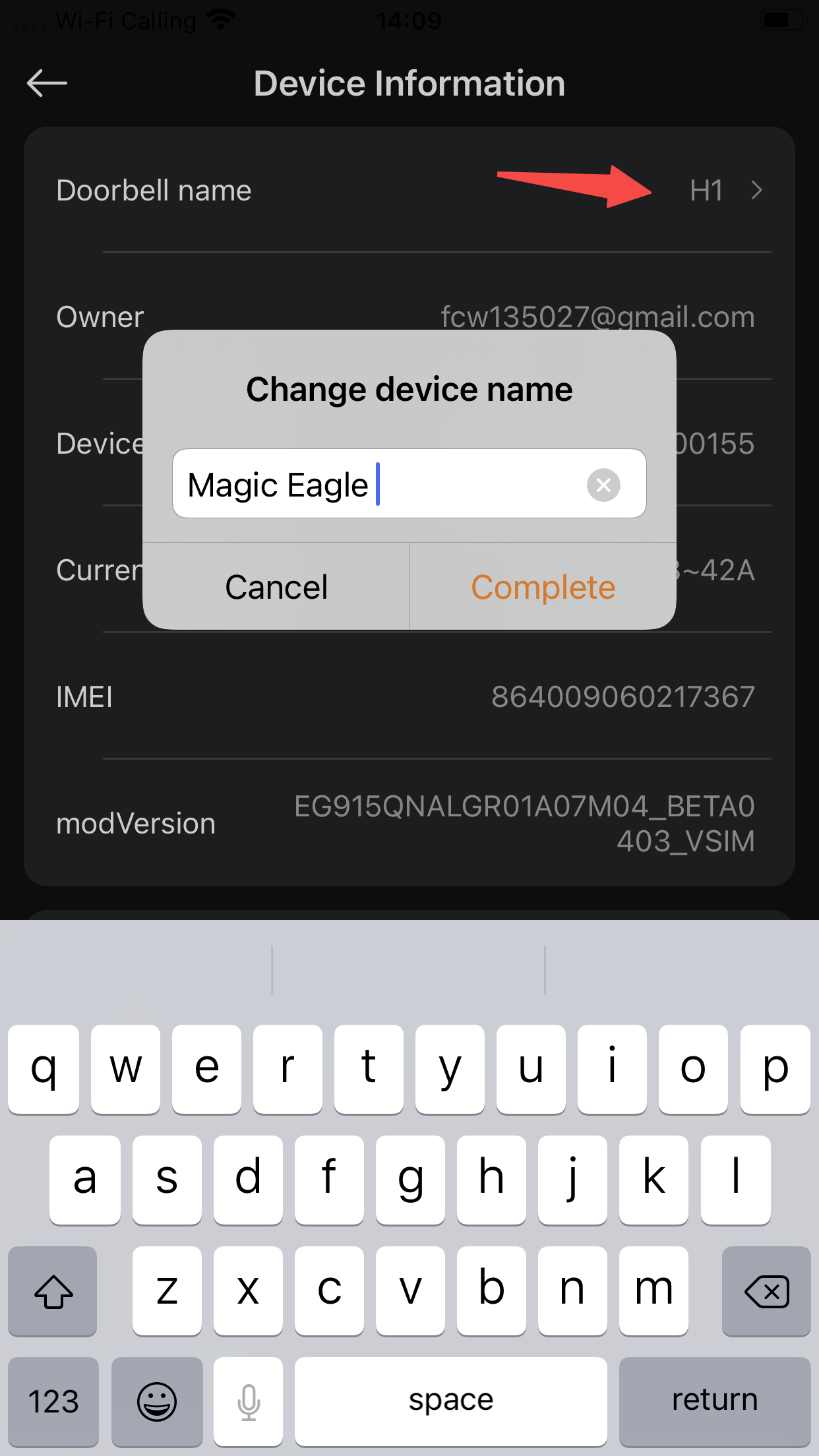Open the Doorbell name row
Image resolution: width=819 pixels, height=1456 pixels.
click(409, 191)
